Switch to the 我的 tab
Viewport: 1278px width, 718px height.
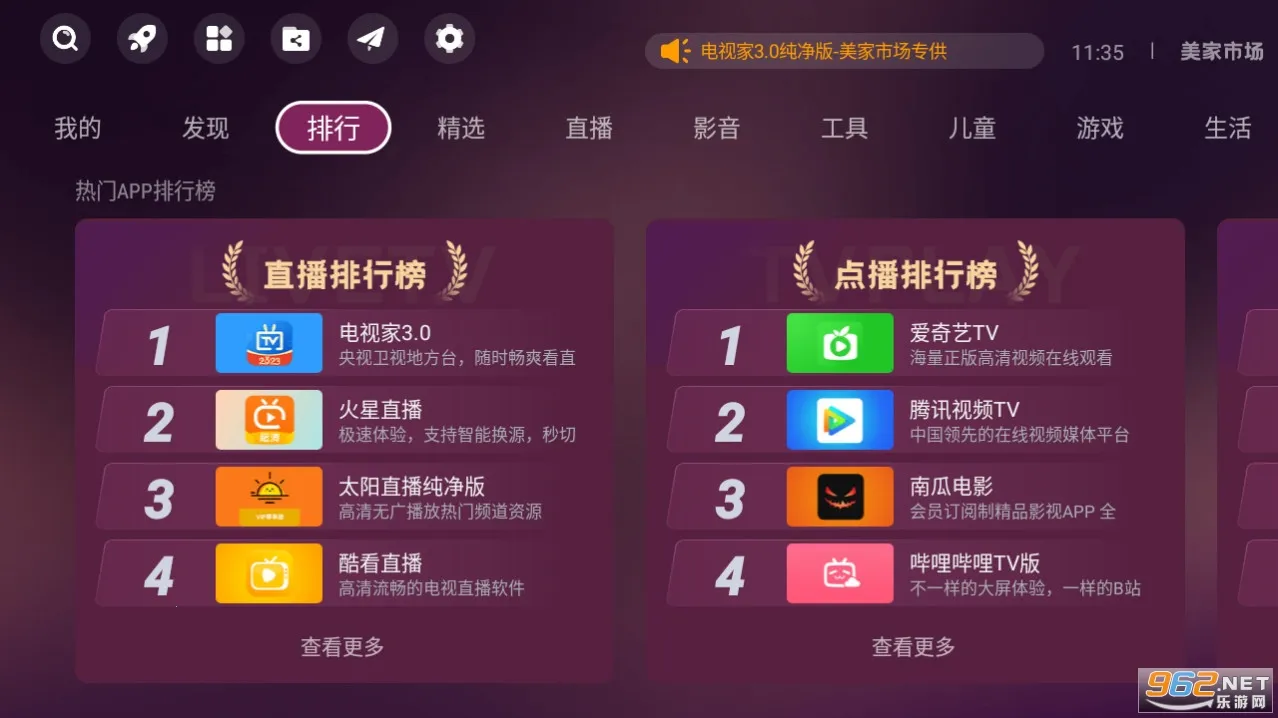pyautogui.click(x=78, y=128)
